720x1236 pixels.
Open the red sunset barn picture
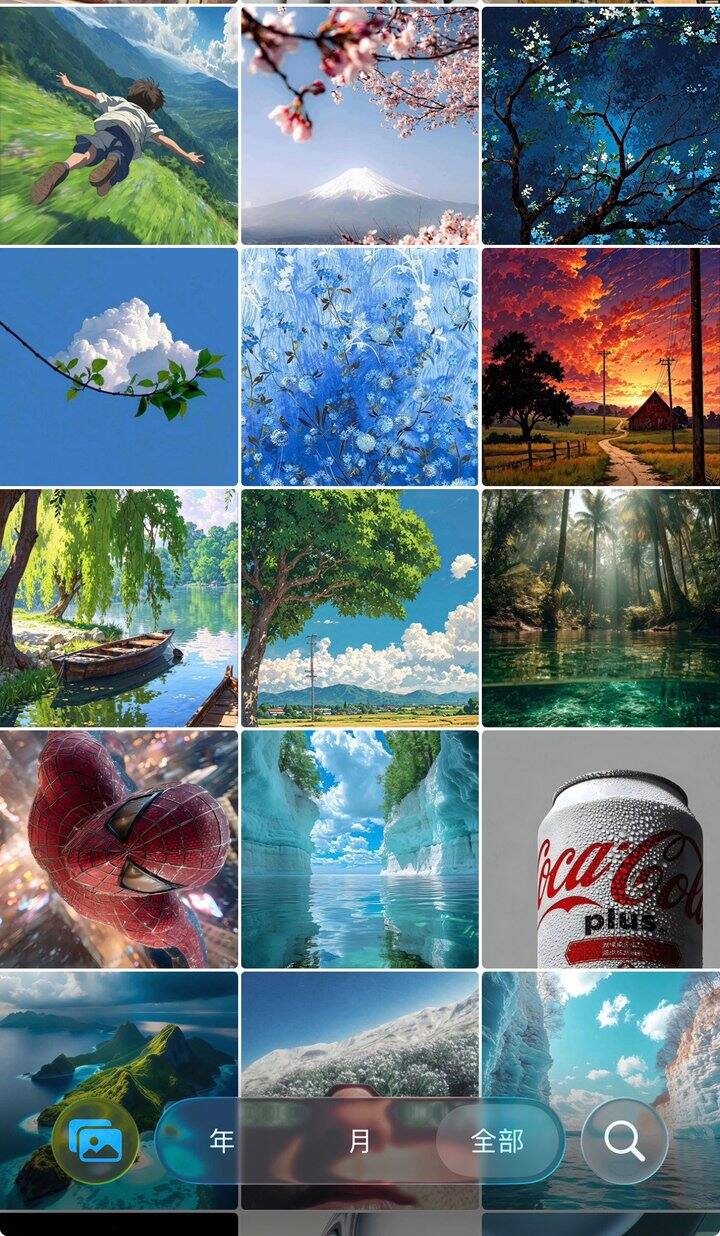601,367
